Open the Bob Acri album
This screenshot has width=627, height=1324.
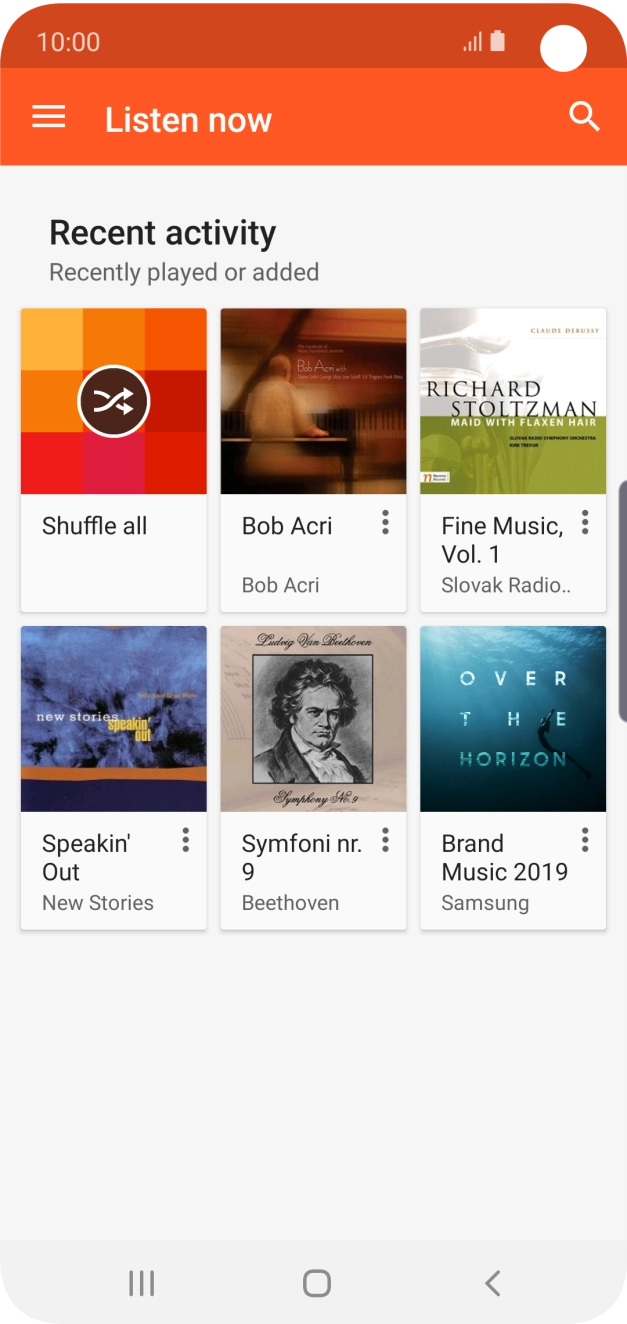coord(313,402)
